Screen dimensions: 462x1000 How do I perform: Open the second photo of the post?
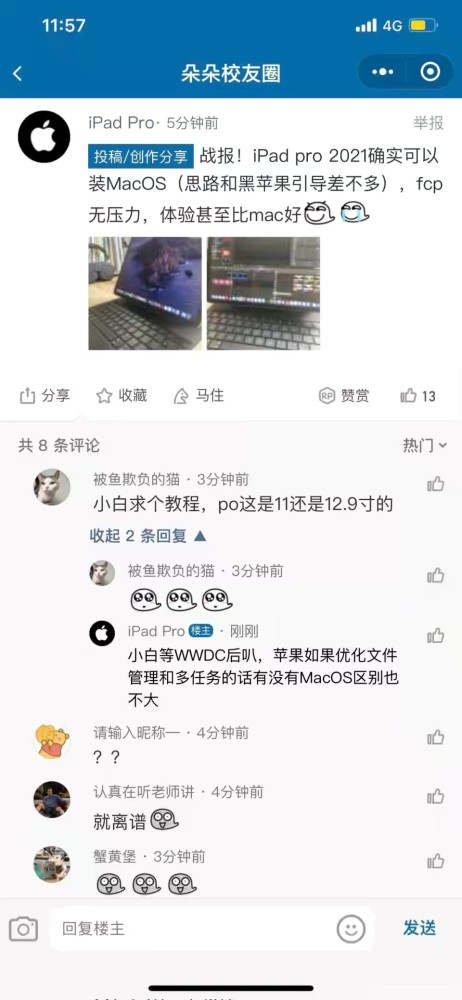pyautogui.click(x=264, y=293)
